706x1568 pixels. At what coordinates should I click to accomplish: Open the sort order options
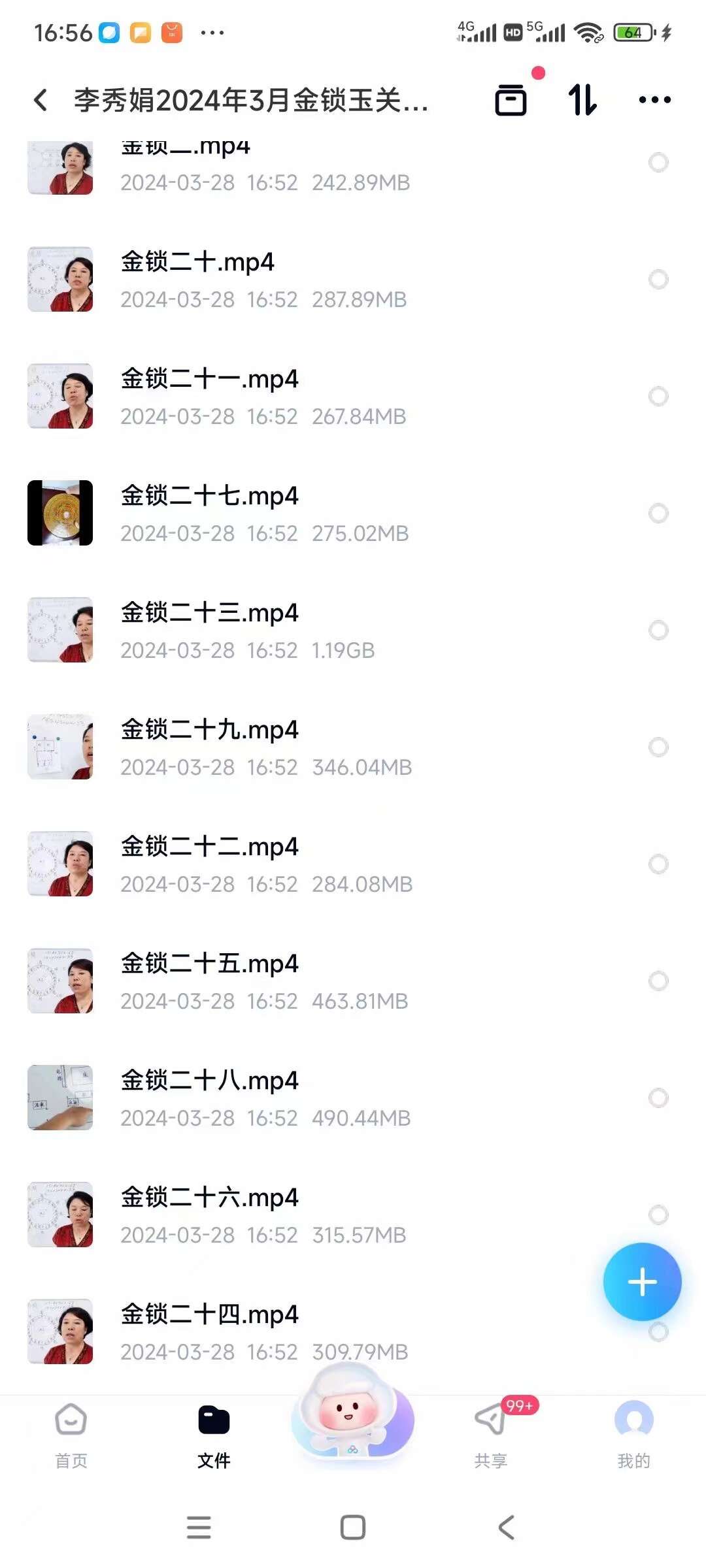pyautogui.click(x=582, y=100)
